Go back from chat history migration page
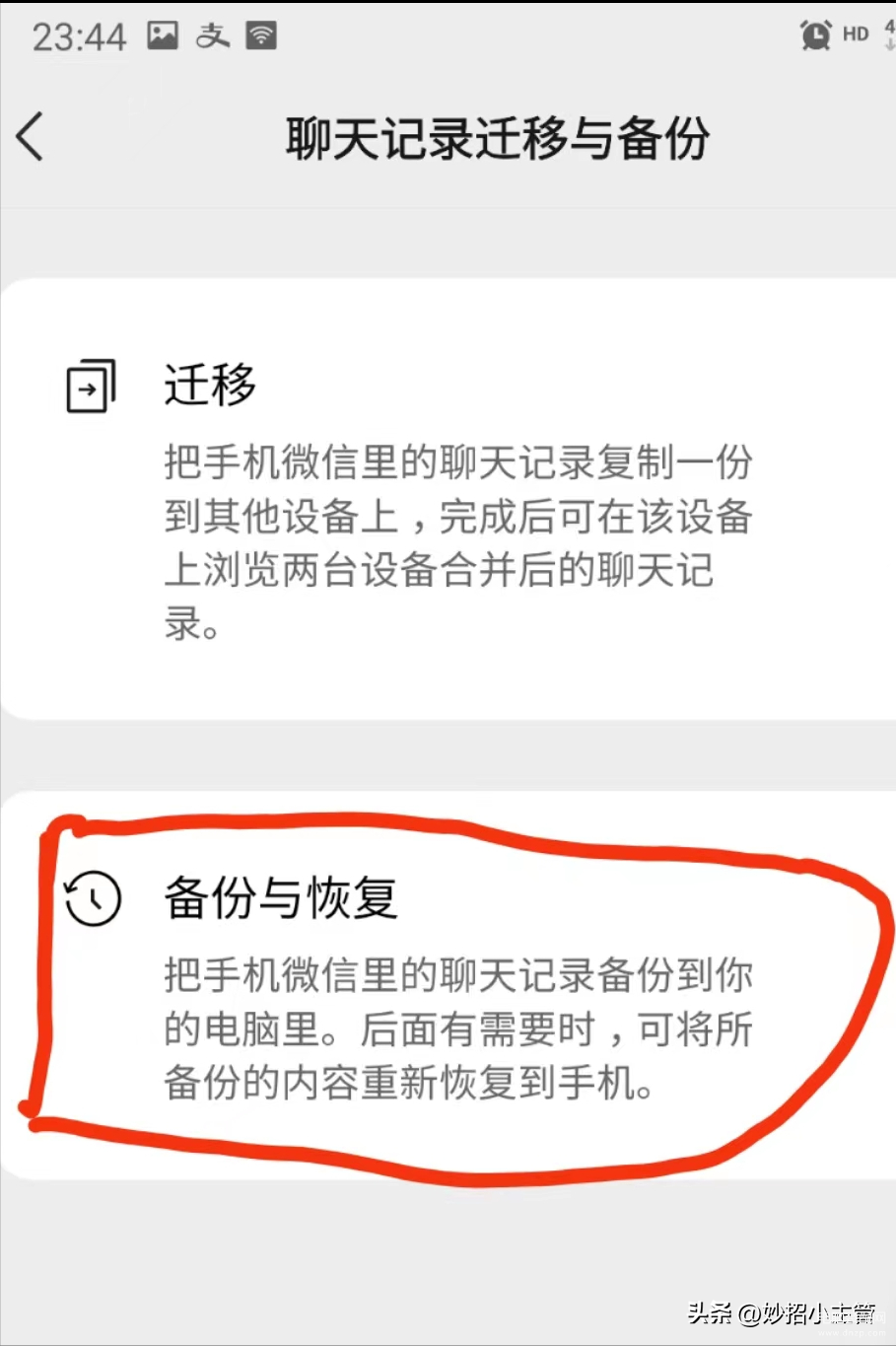This screenshot has height=1346, width=896. (x=32, y=136)
